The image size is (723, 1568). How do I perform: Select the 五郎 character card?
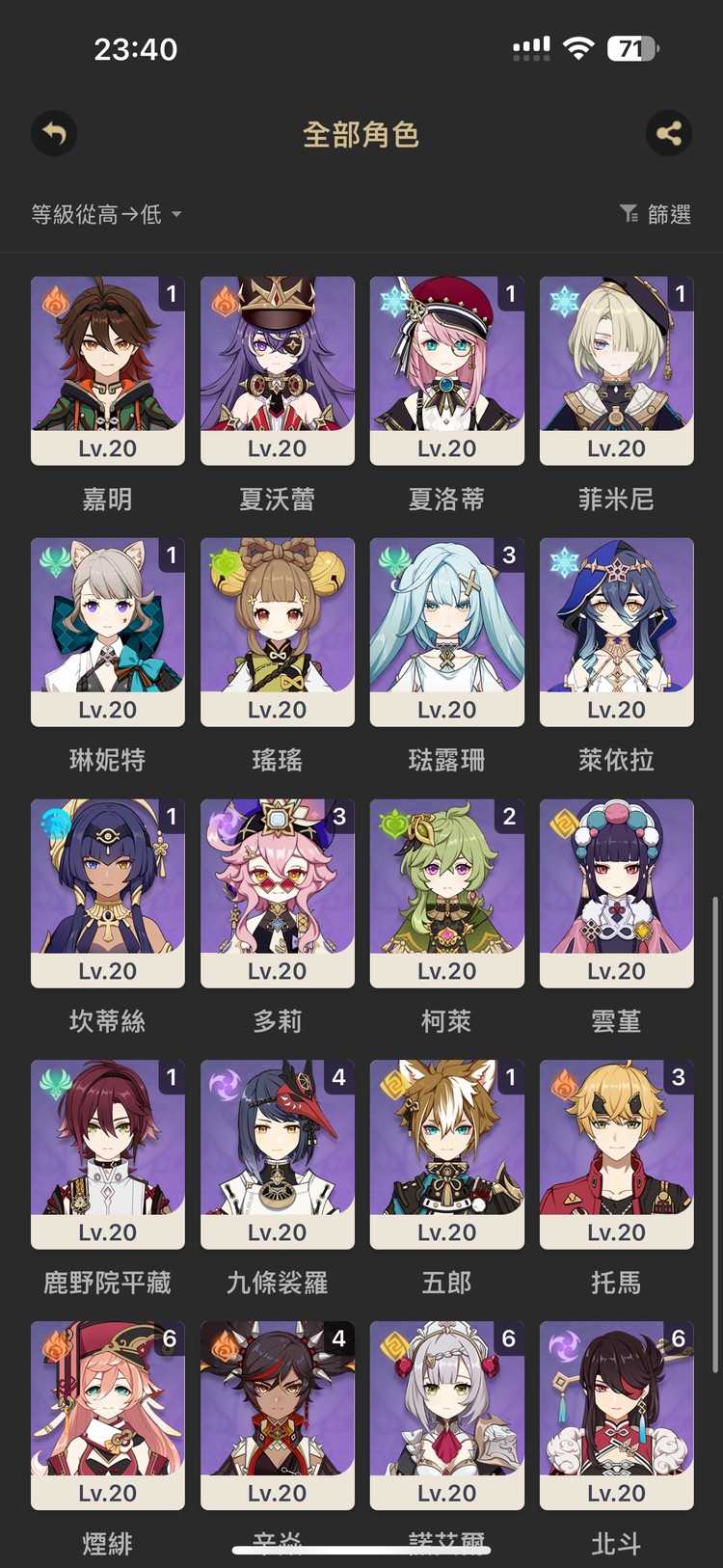[447, 1155]
